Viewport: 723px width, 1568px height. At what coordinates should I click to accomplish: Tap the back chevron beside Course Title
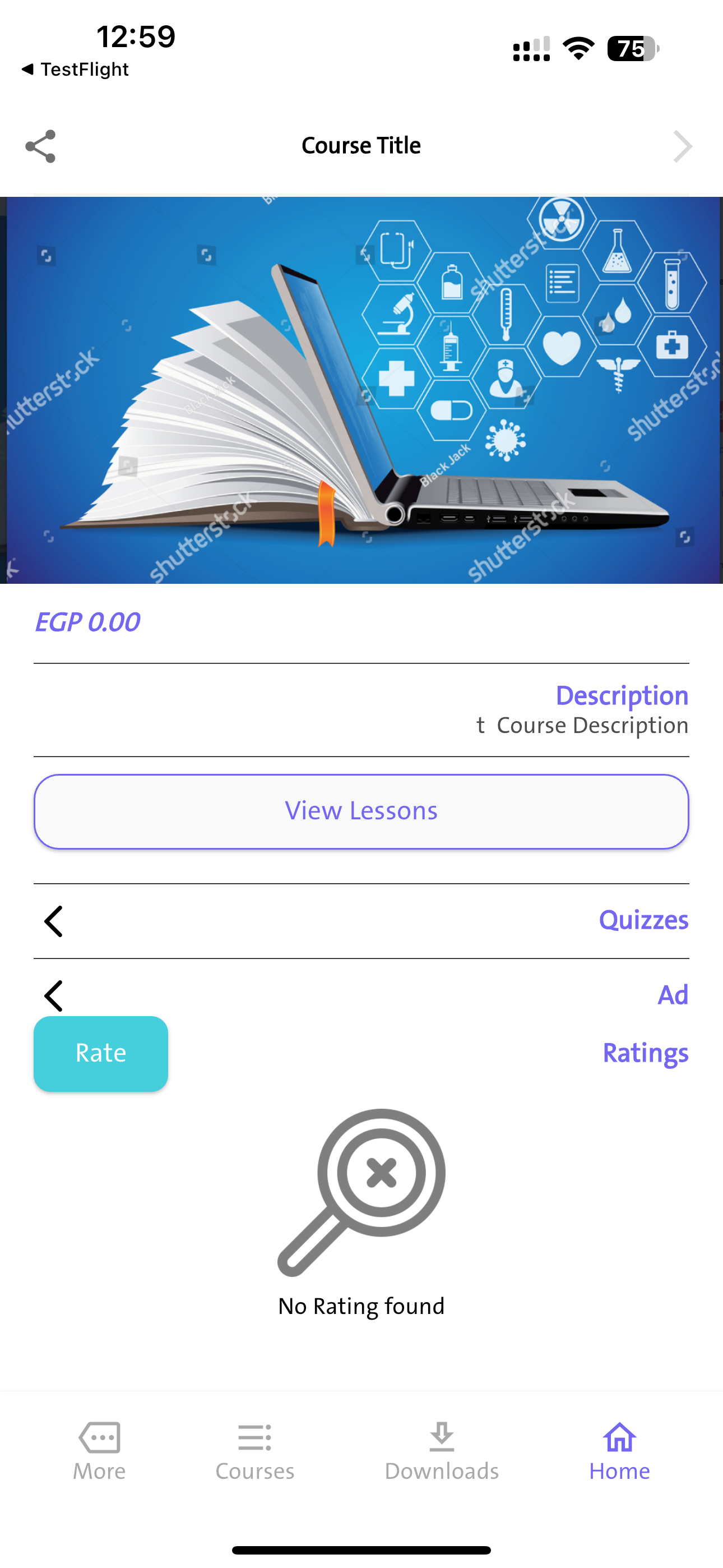(682, 146)
